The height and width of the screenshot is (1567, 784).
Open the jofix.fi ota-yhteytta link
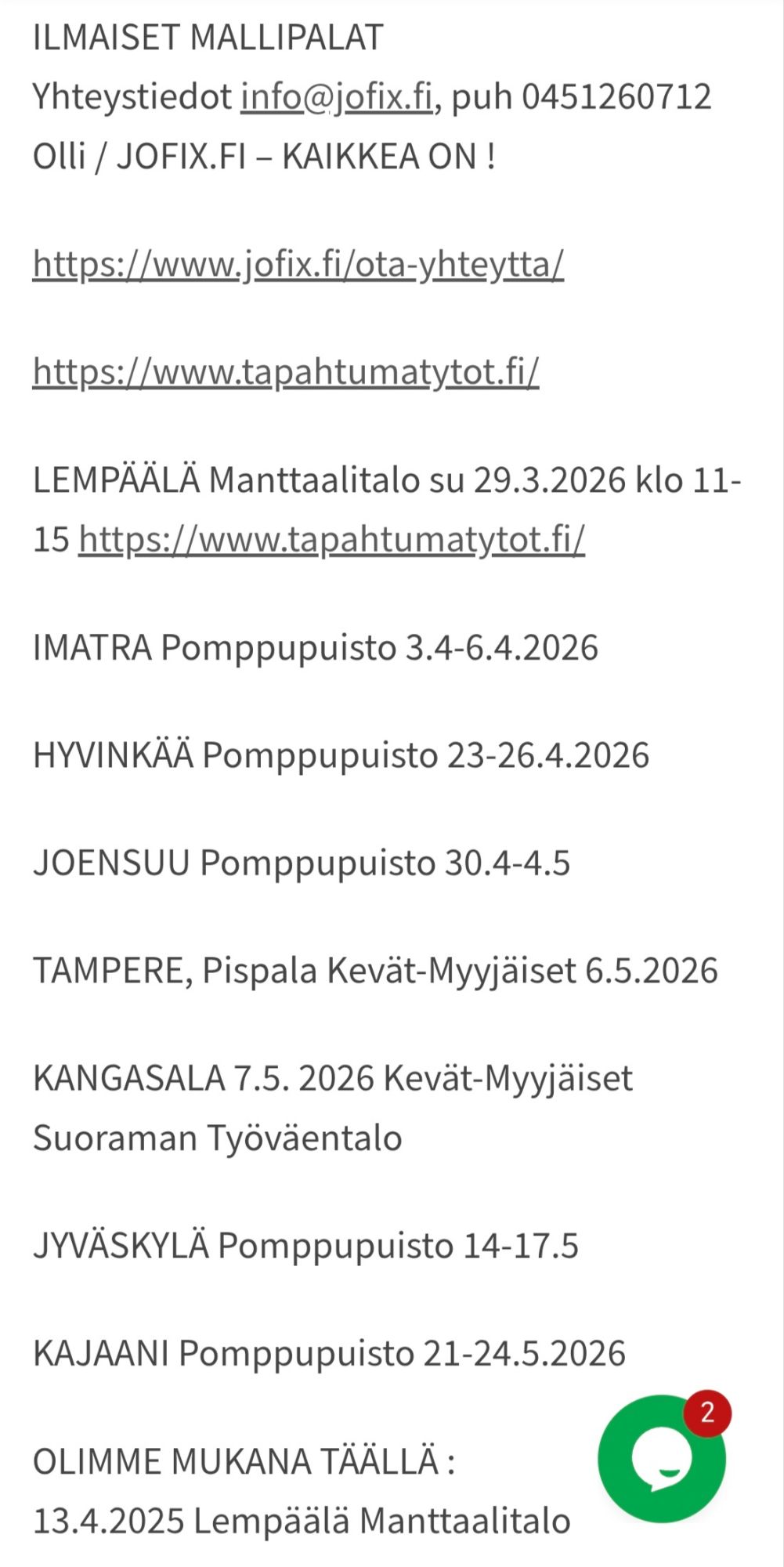pyautogui.click(x=298, y=265)
